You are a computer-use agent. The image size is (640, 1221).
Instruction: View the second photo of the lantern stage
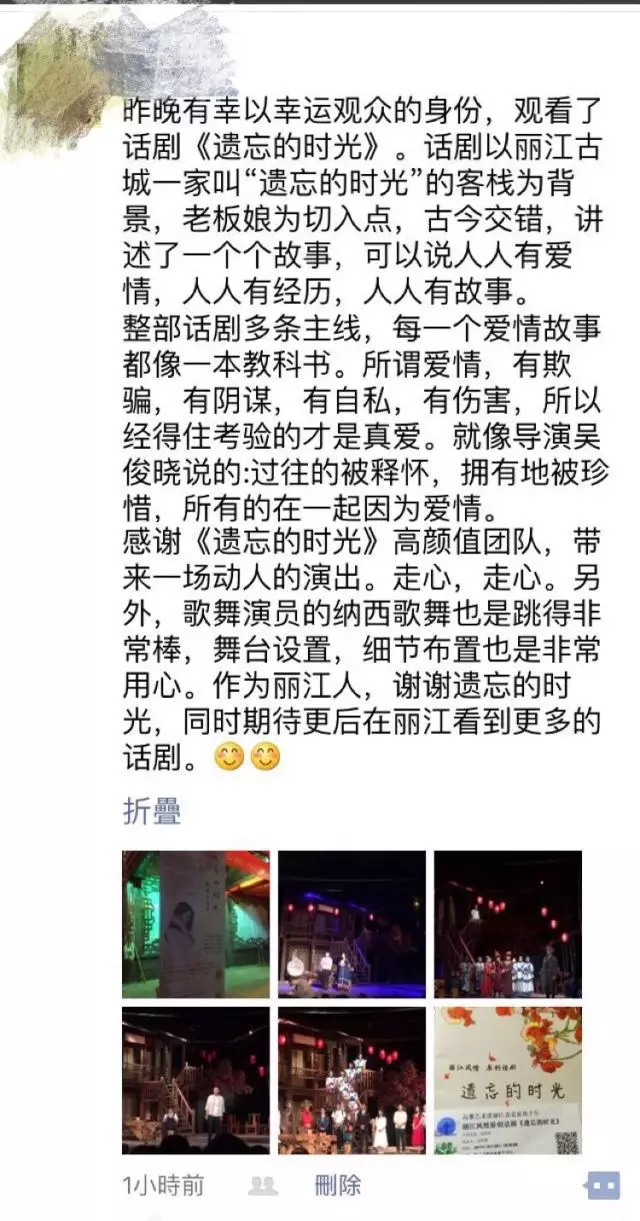coord(351,924)
